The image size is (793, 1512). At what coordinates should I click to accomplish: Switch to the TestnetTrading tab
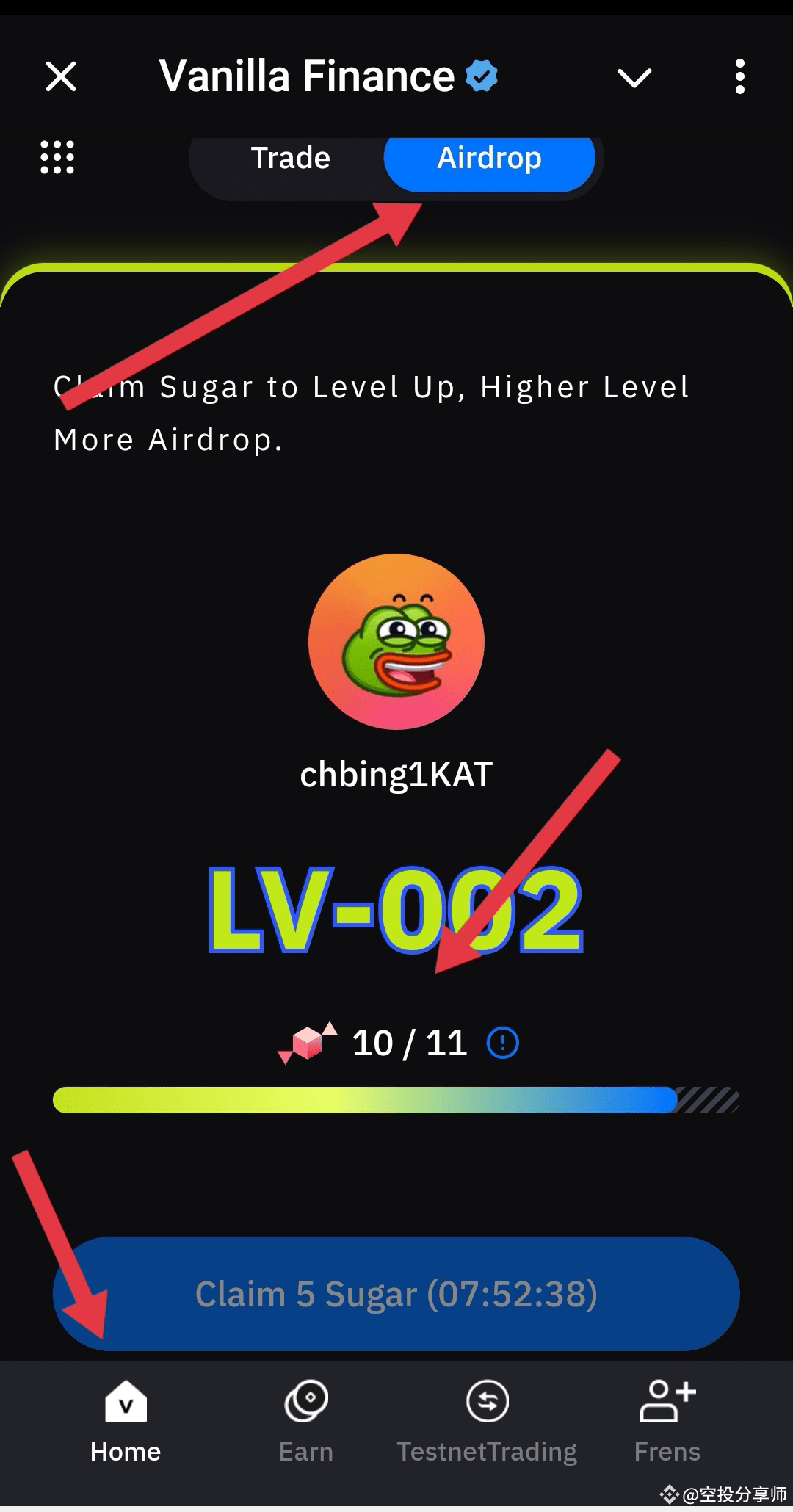click(487, 1421)
